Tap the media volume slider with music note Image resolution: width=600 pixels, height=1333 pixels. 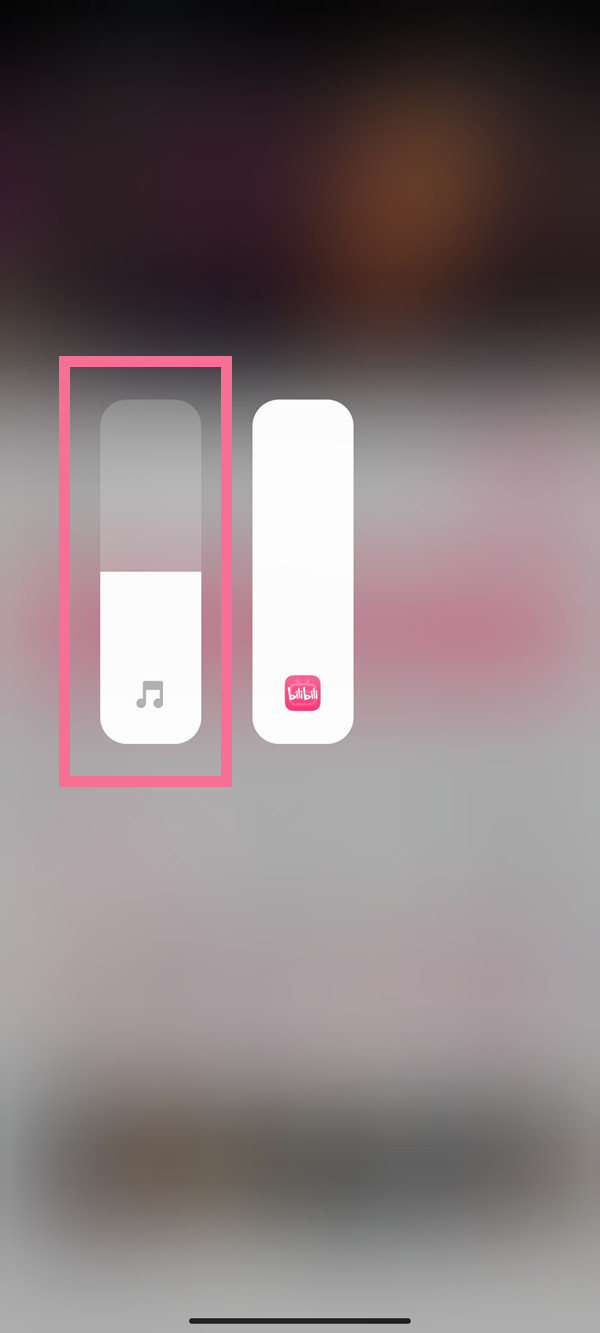pyautogui.click(x=150, y=572)
